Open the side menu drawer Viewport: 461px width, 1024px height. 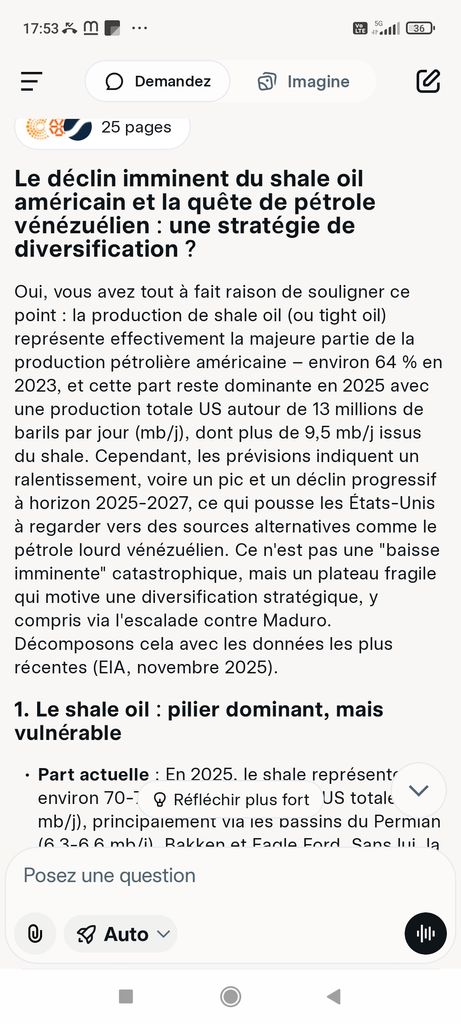(31, 81)
